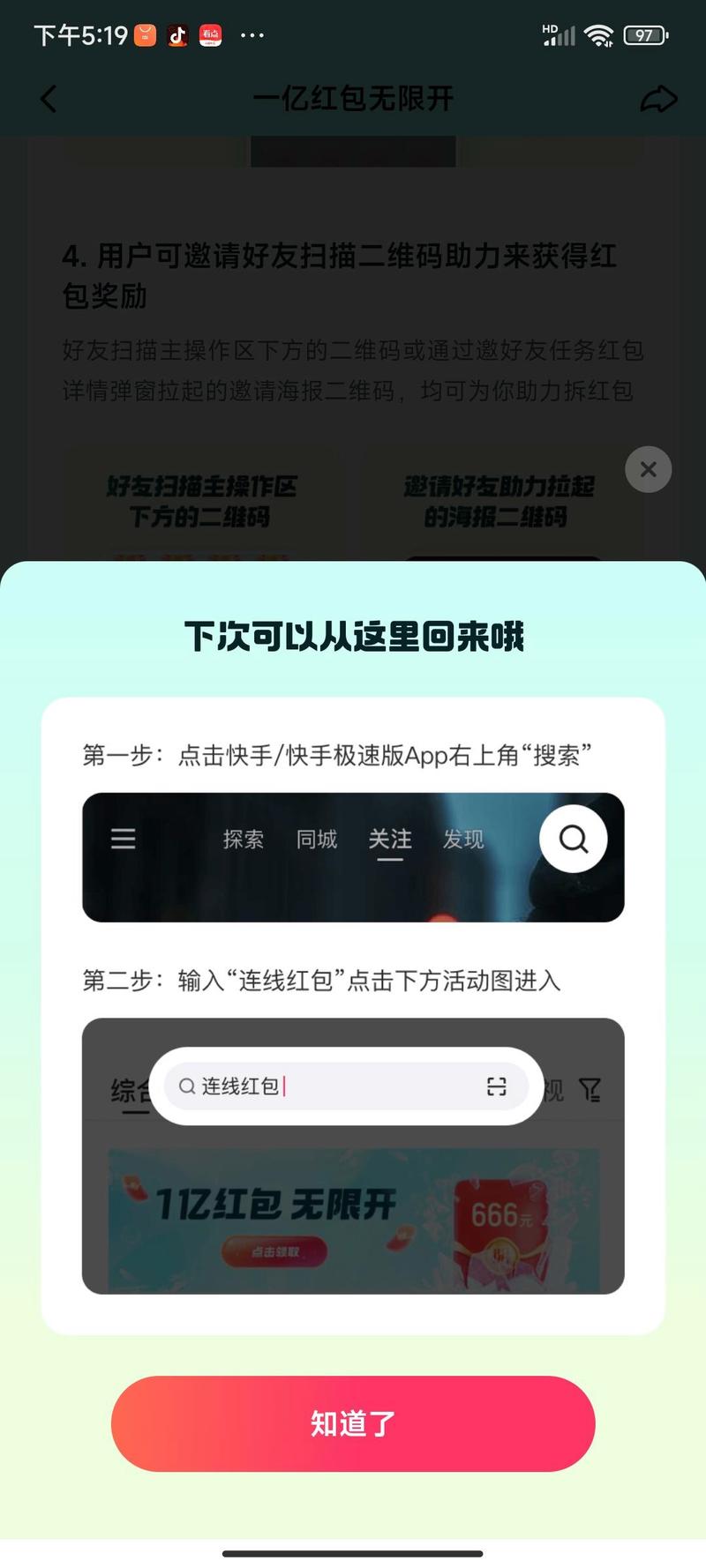Image resolution: width=706 pixels, height=1568 pixels.
Task: Switch to the 同城 tab
Action: coord(315,840)
